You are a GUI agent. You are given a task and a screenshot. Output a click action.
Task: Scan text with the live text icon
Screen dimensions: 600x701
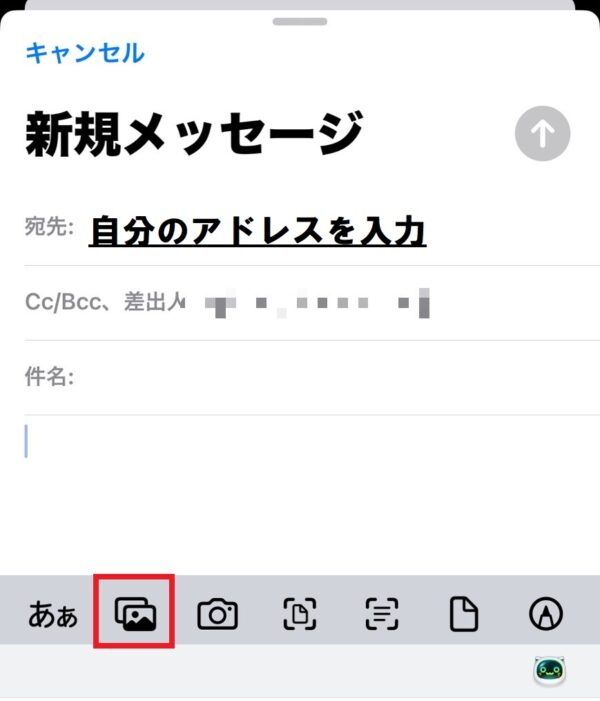coord(381,614)
